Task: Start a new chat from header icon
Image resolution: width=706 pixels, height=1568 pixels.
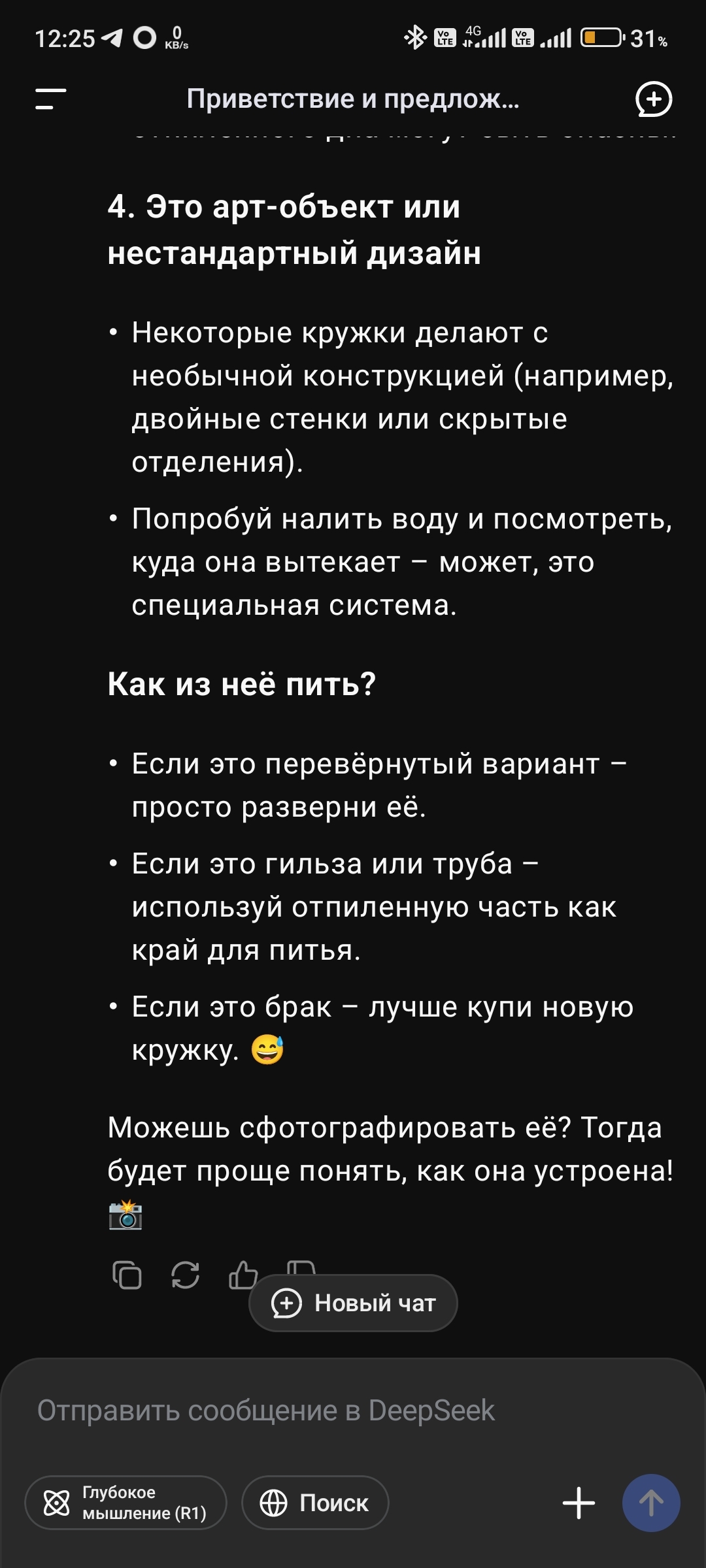Action: 654,99
